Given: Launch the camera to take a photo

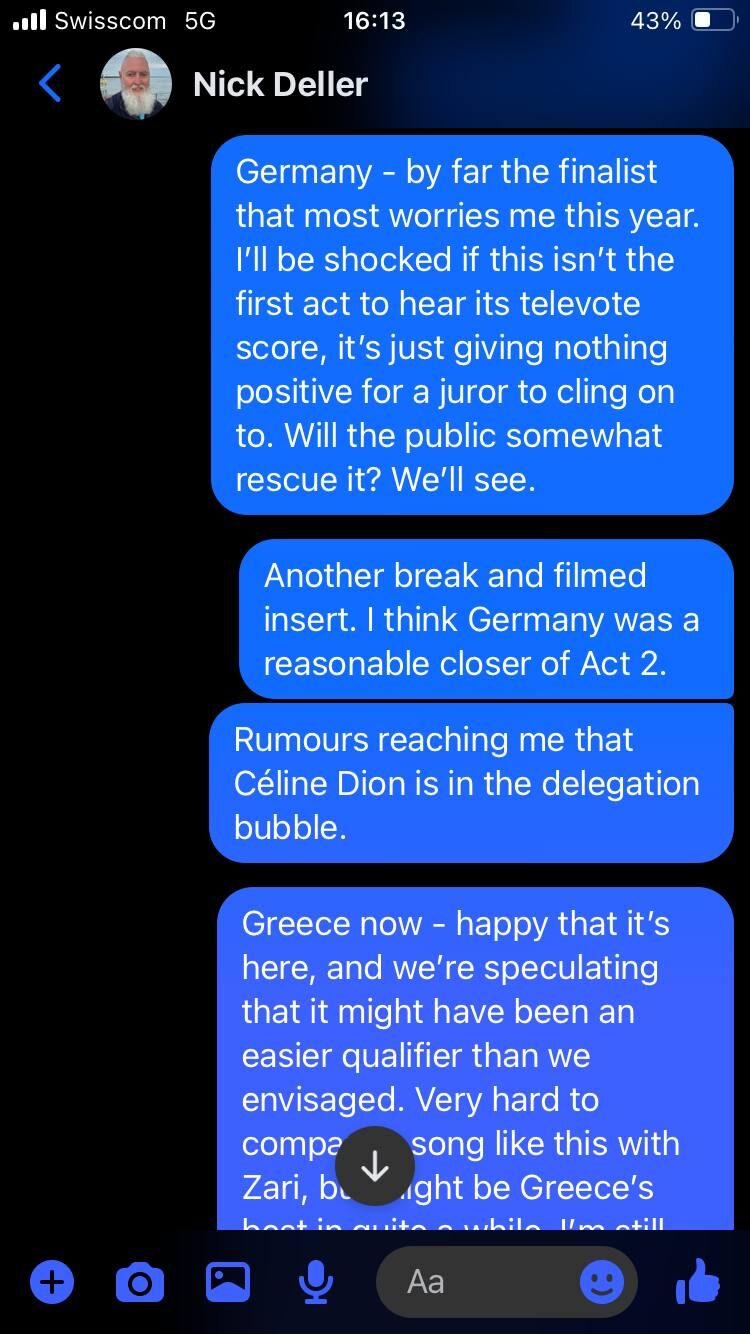Looking at the screenshot, I should [x=140, y=1281].
